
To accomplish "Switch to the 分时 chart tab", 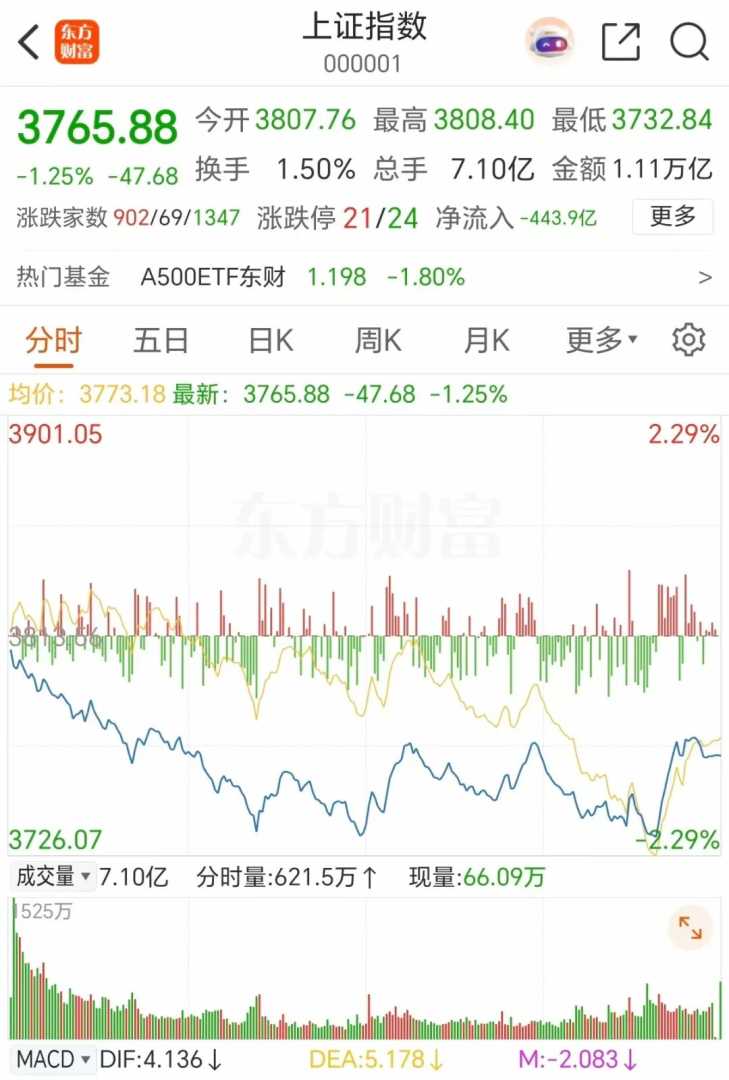I will click(53, 341).
